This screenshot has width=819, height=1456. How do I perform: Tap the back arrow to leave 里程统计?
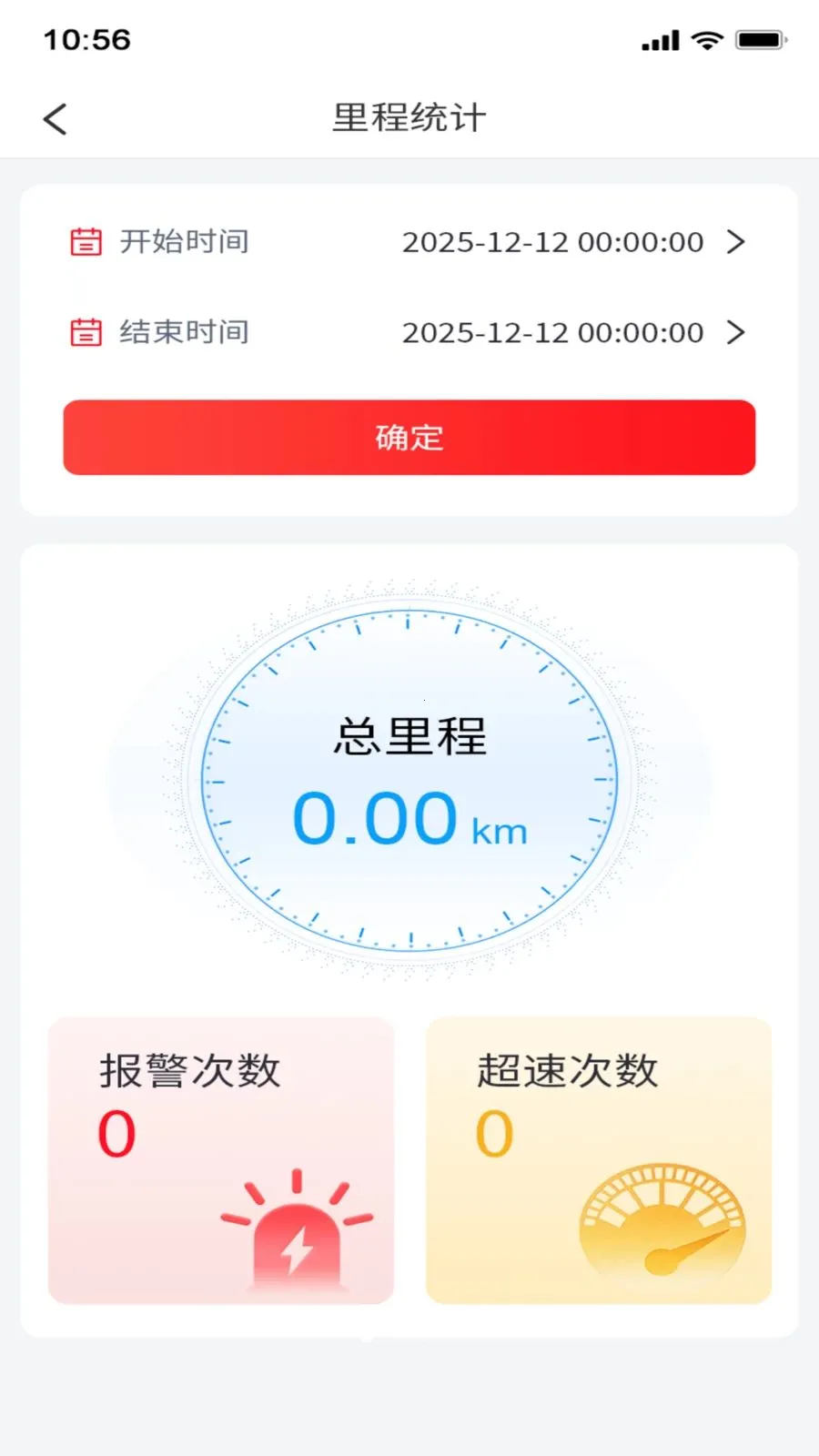(x=55, y=118)
